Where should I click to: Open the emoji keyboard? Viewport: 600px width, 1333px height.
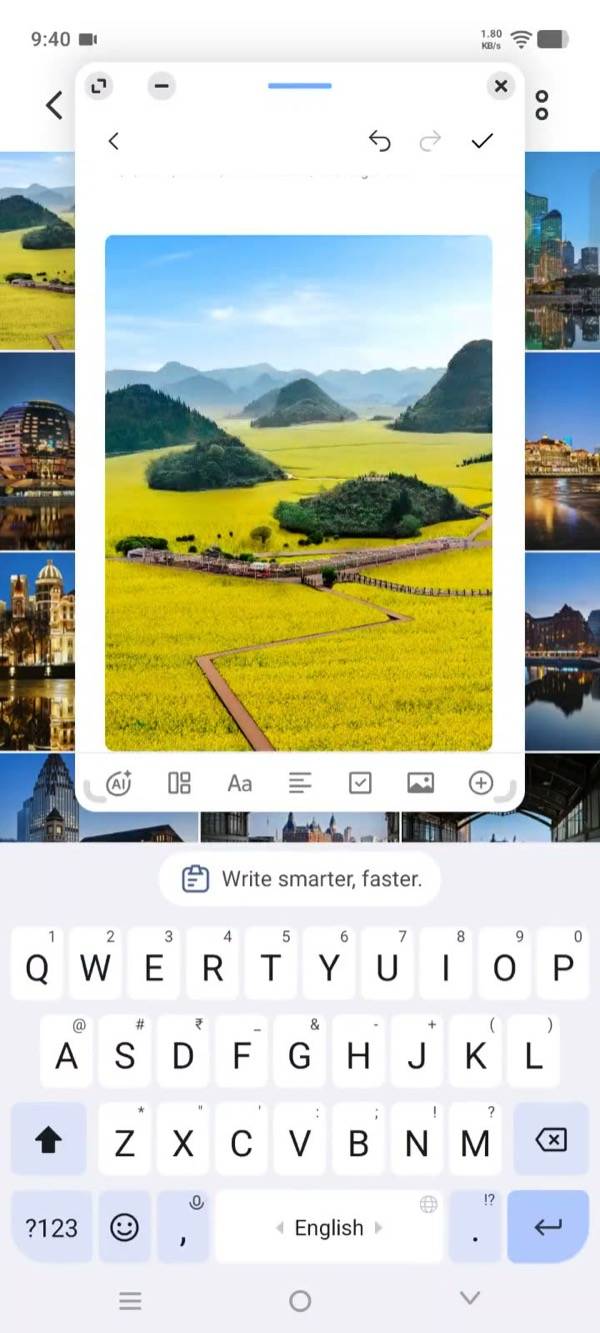point(124,1227)
